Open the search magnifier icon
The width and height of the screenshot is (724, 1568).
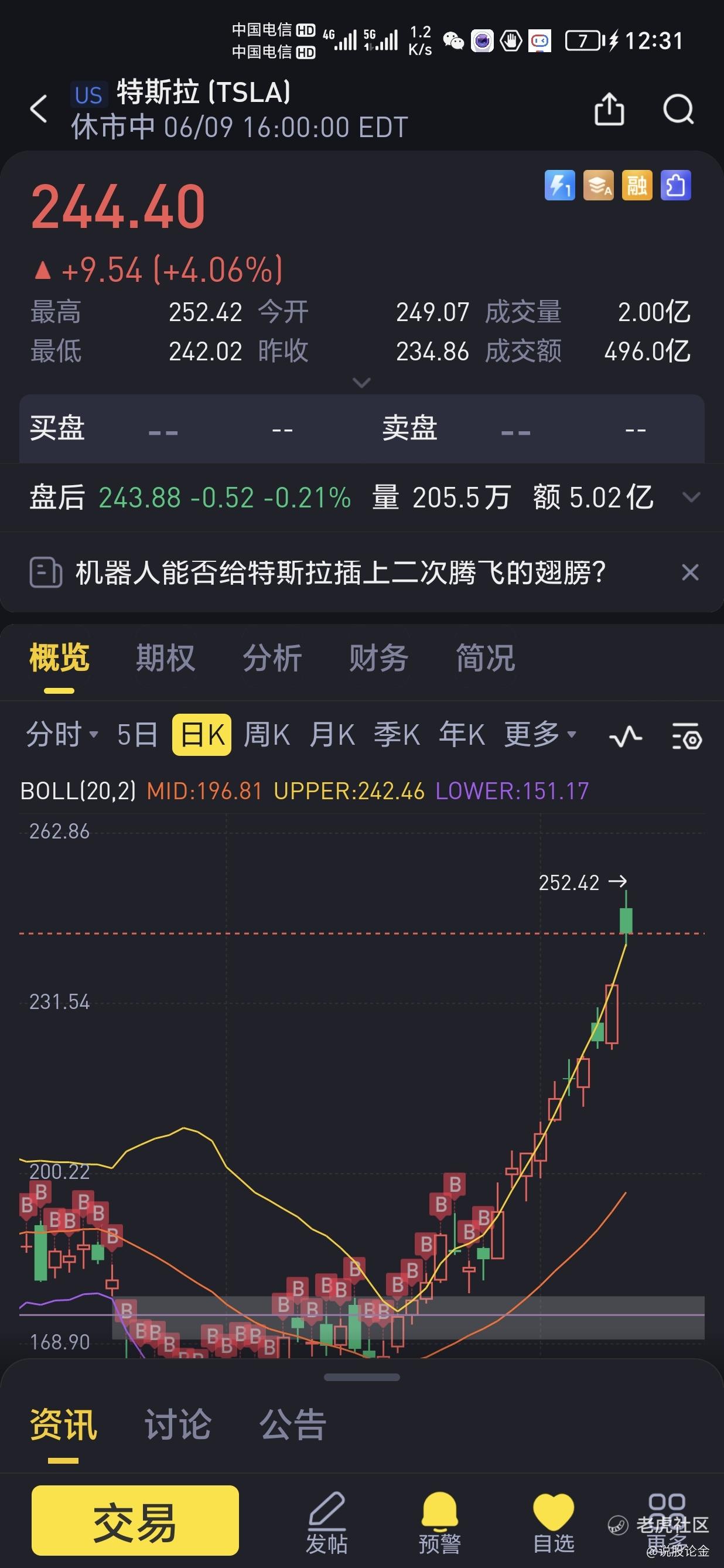pyautogui.click(x=678, y=109)
